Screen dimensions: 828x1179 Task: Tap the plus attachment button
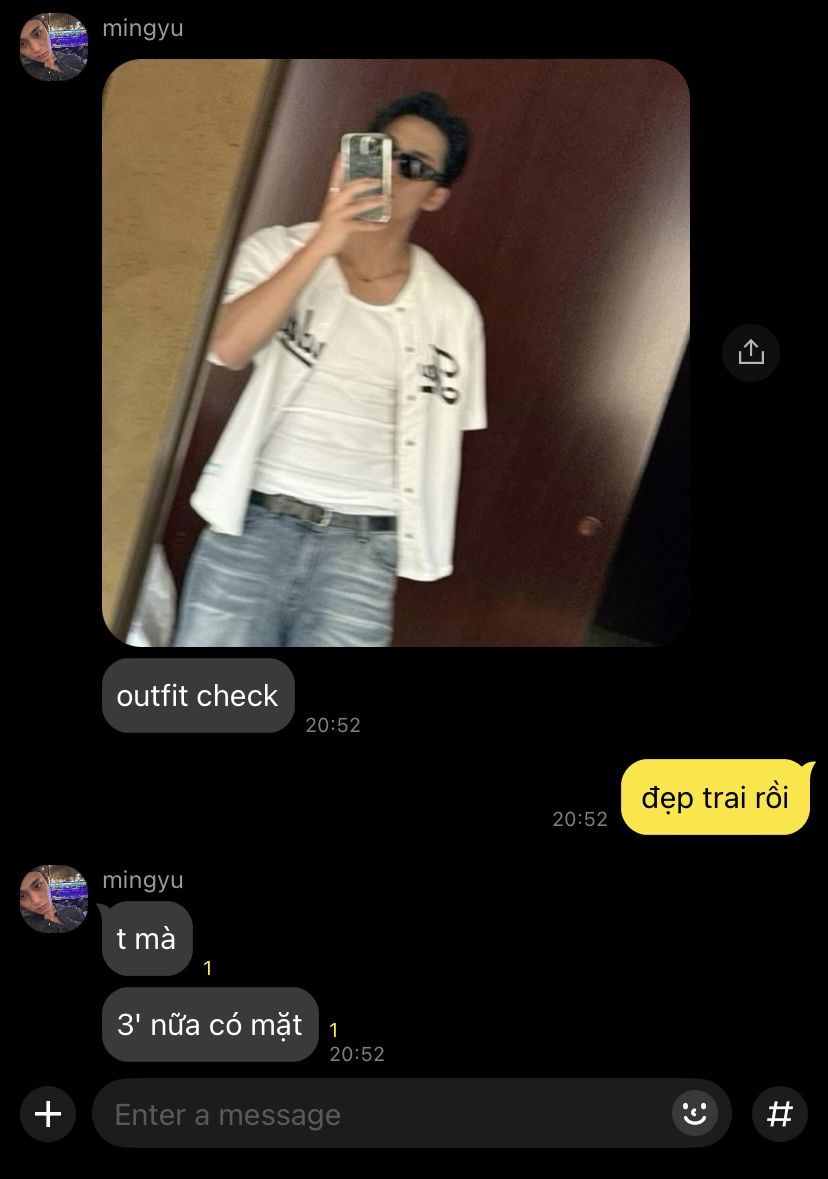coord(48,1114)
